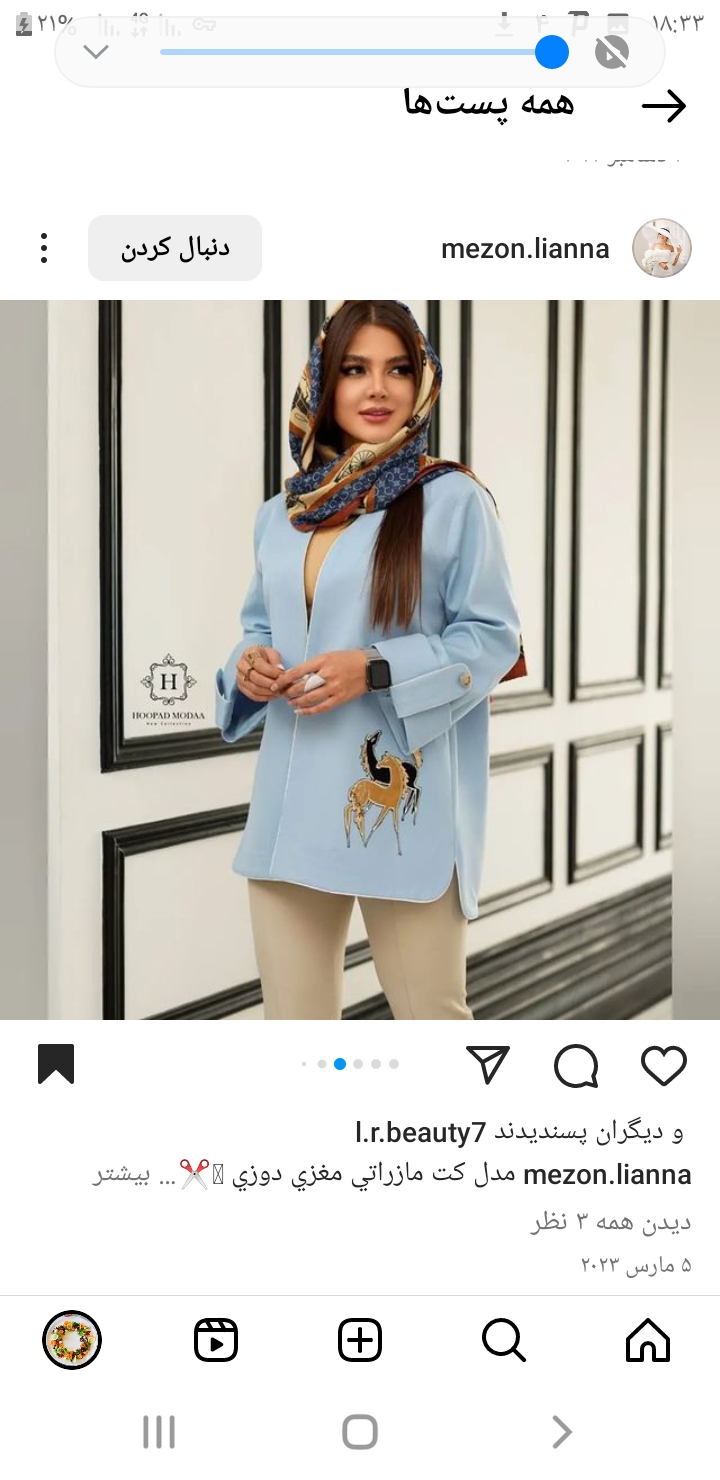Like the mezon.lianna post

(x=663, y=1066)
